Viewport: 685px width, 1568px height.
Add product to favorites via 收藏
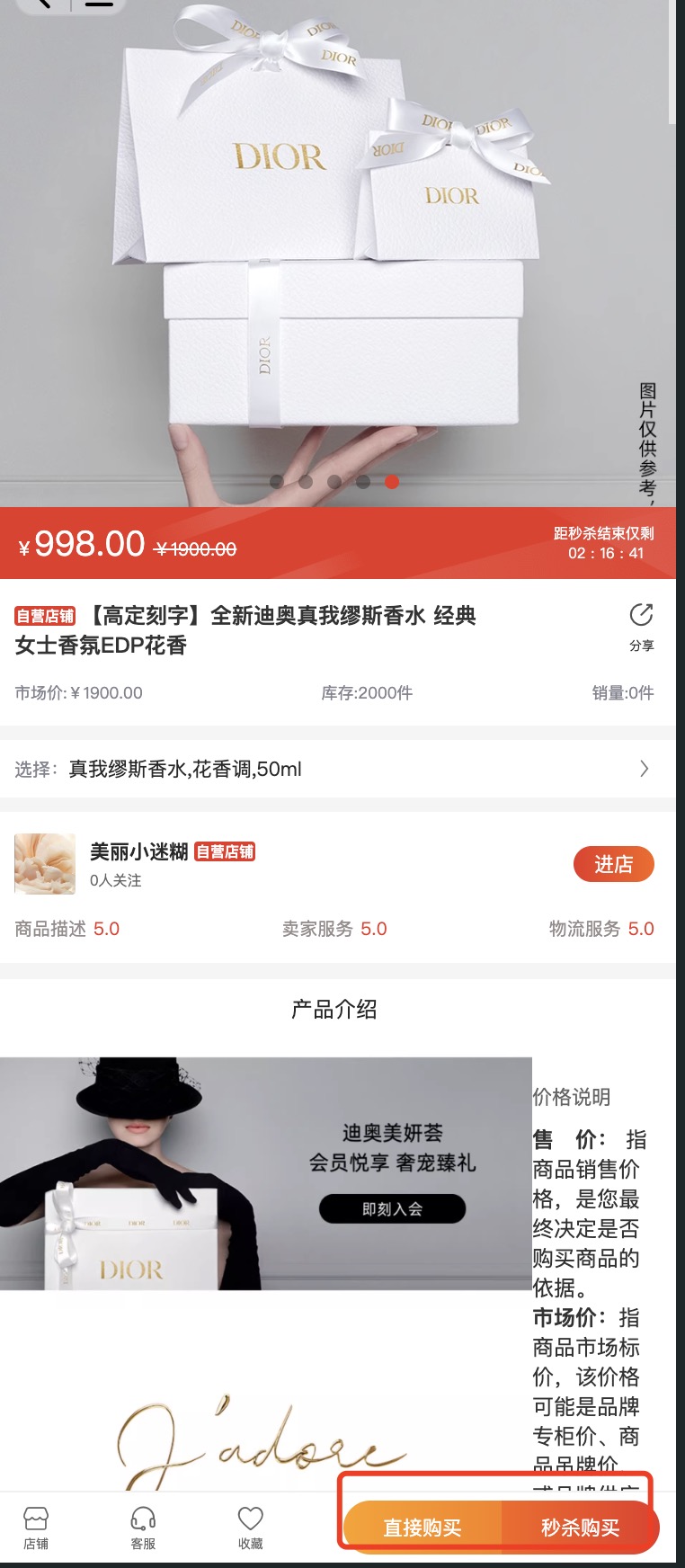coord(250,1528)
